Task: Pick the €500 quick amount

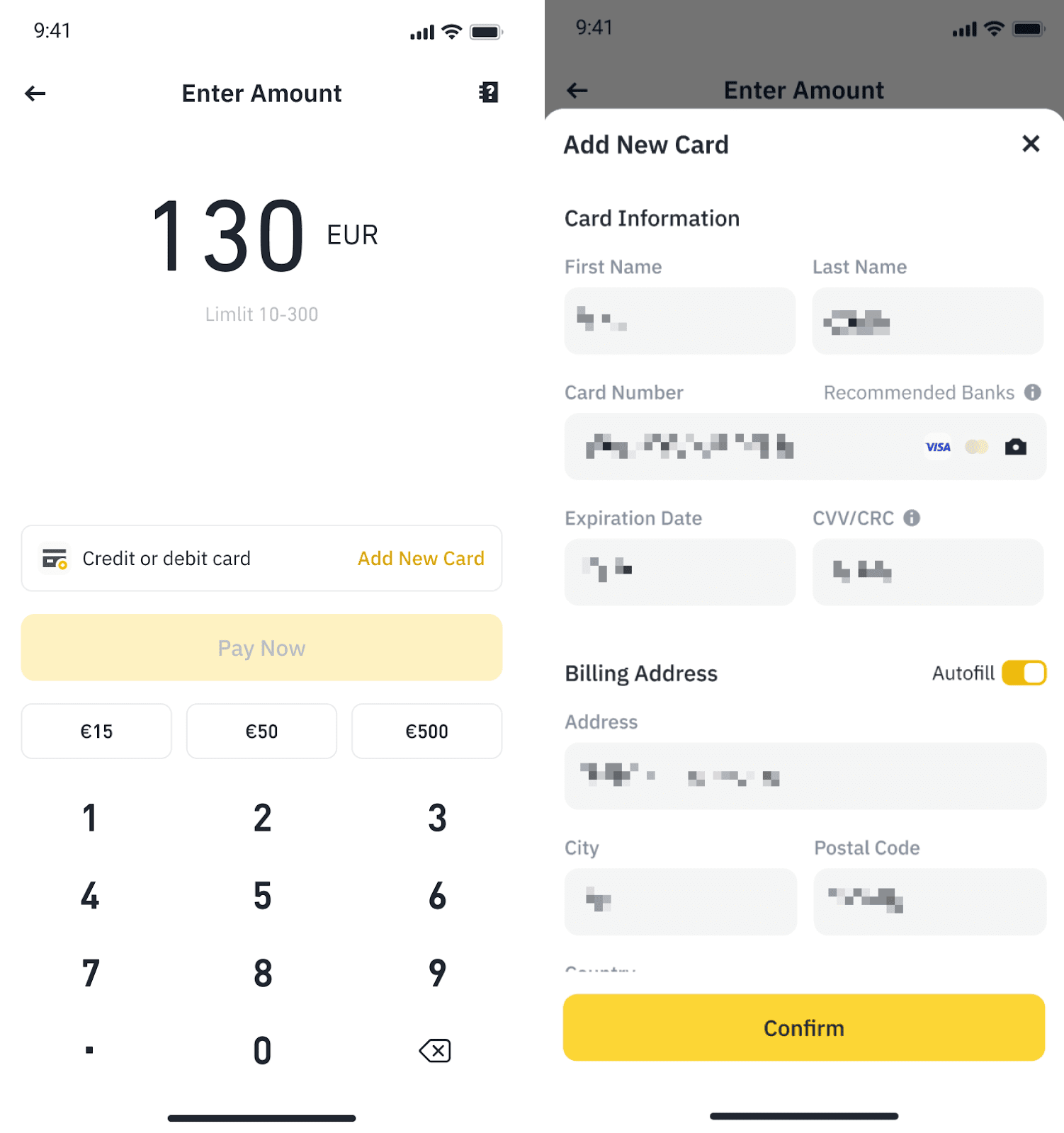Action: click(x=426, y=731)
